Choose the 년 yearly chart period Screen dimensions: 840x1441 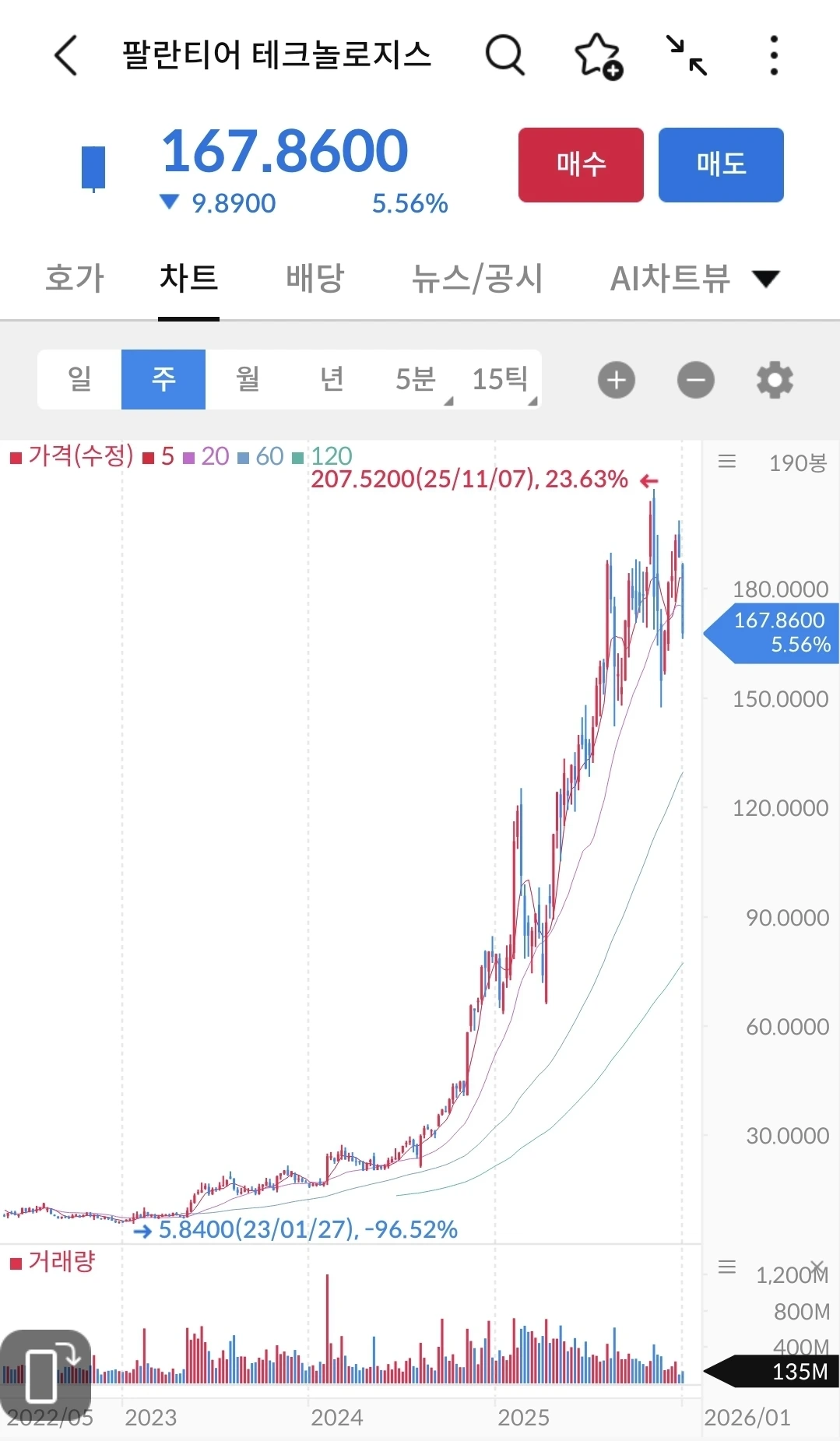tap(332, 379)
